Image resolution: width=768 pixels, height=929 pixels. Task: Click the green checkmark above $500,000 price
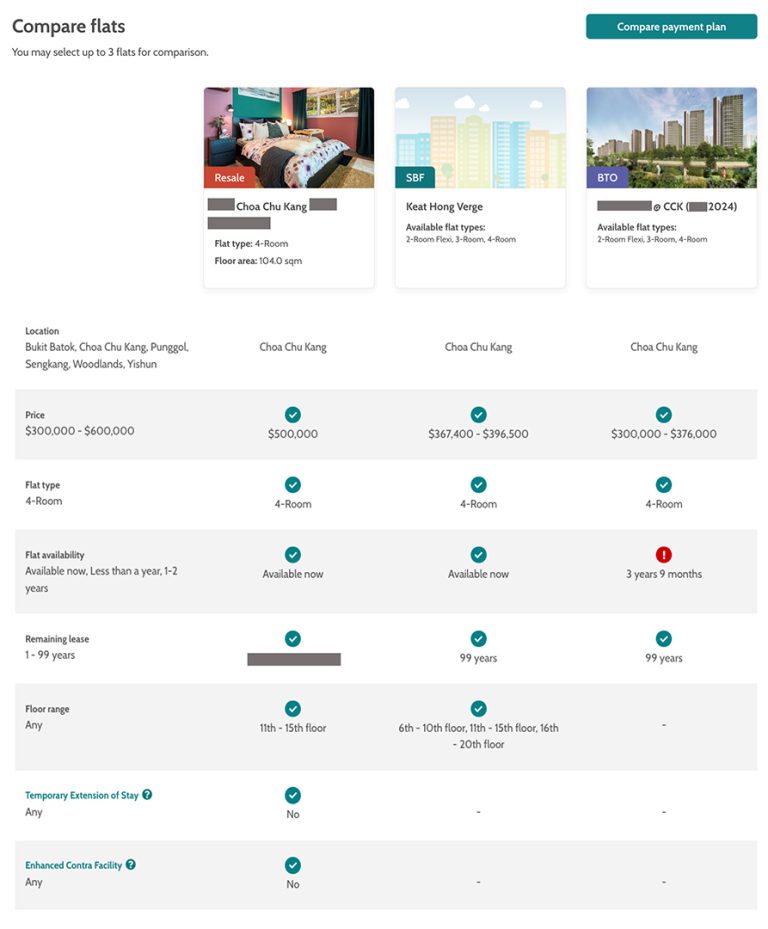(x=293, y=414)
